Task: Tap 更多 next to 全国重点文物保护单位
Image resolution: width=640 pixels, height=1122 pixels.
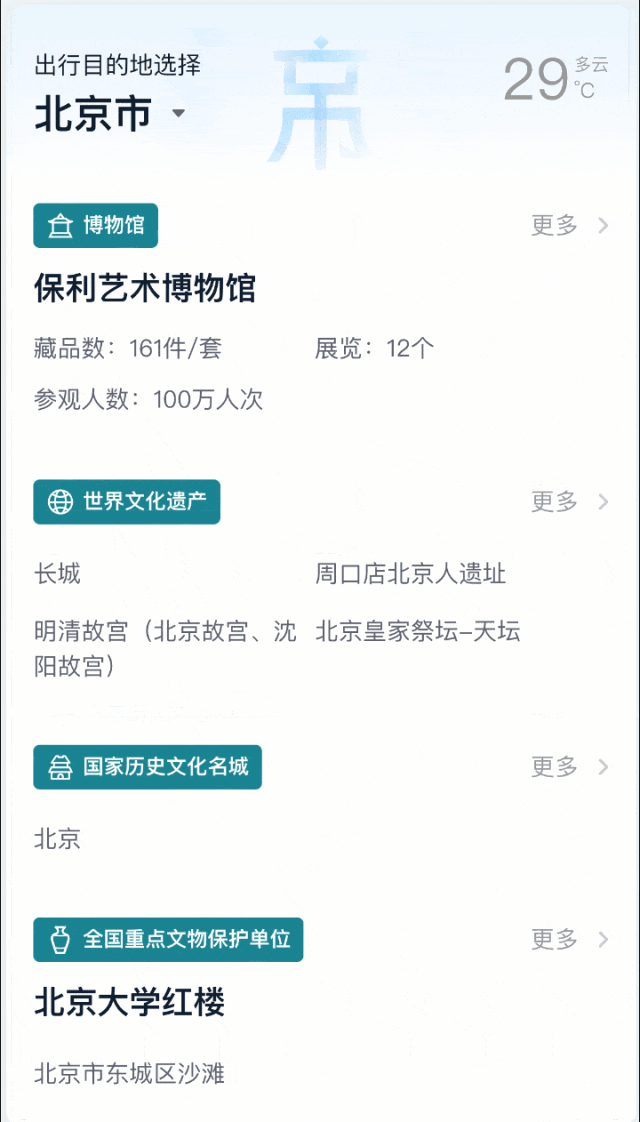Action: (x=568, y=939)
